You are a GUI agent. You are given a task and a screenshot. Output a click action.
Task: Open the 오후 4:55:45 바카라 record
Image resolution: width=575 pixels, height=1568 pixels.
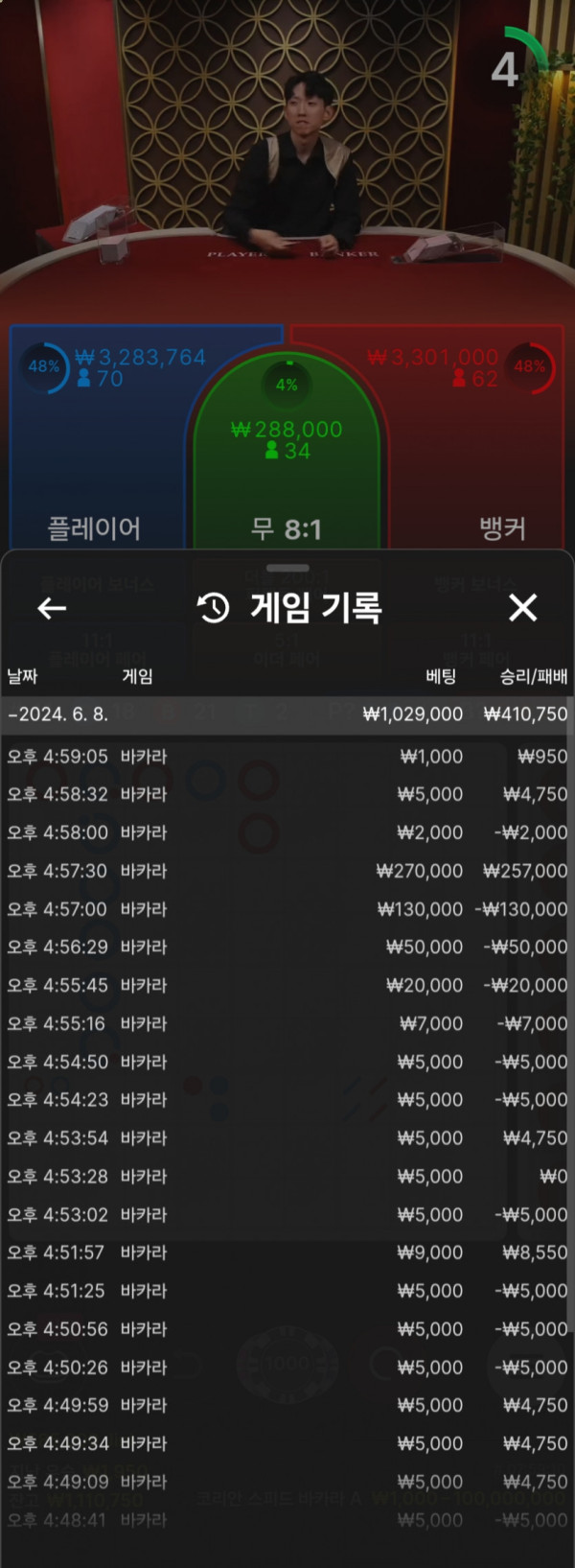[x=287, y=986]
